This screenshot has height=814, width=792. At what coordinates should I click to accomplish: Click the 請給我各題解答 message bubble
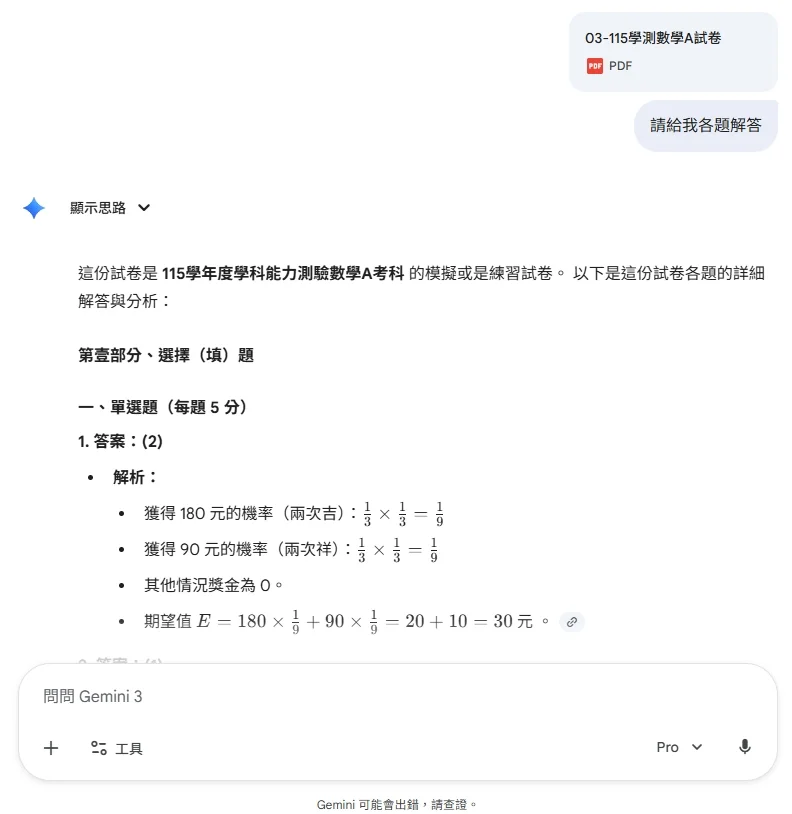click(x=706, y=126)
